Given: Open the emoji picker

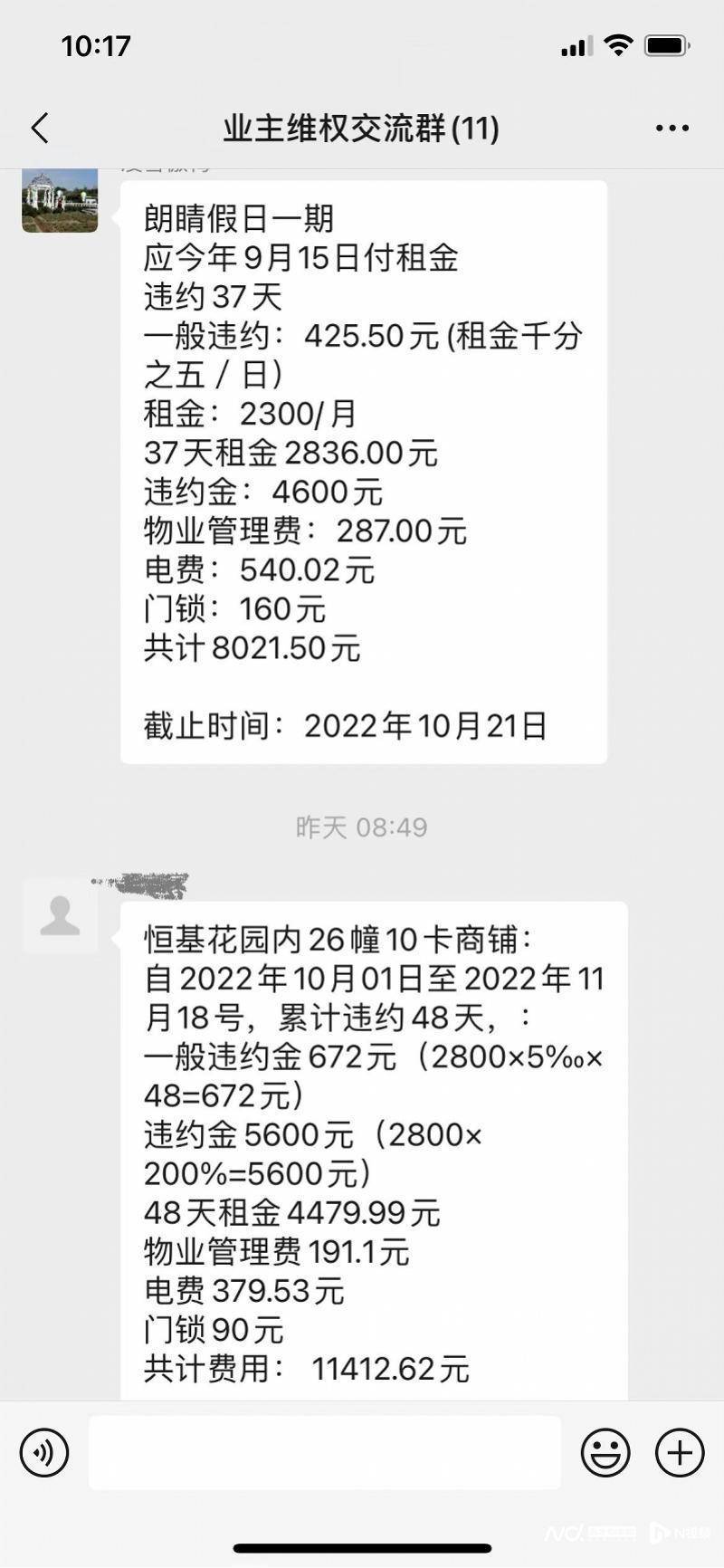Looking at the screenshot, I should pyautogui.click(x=605, y=1453).
